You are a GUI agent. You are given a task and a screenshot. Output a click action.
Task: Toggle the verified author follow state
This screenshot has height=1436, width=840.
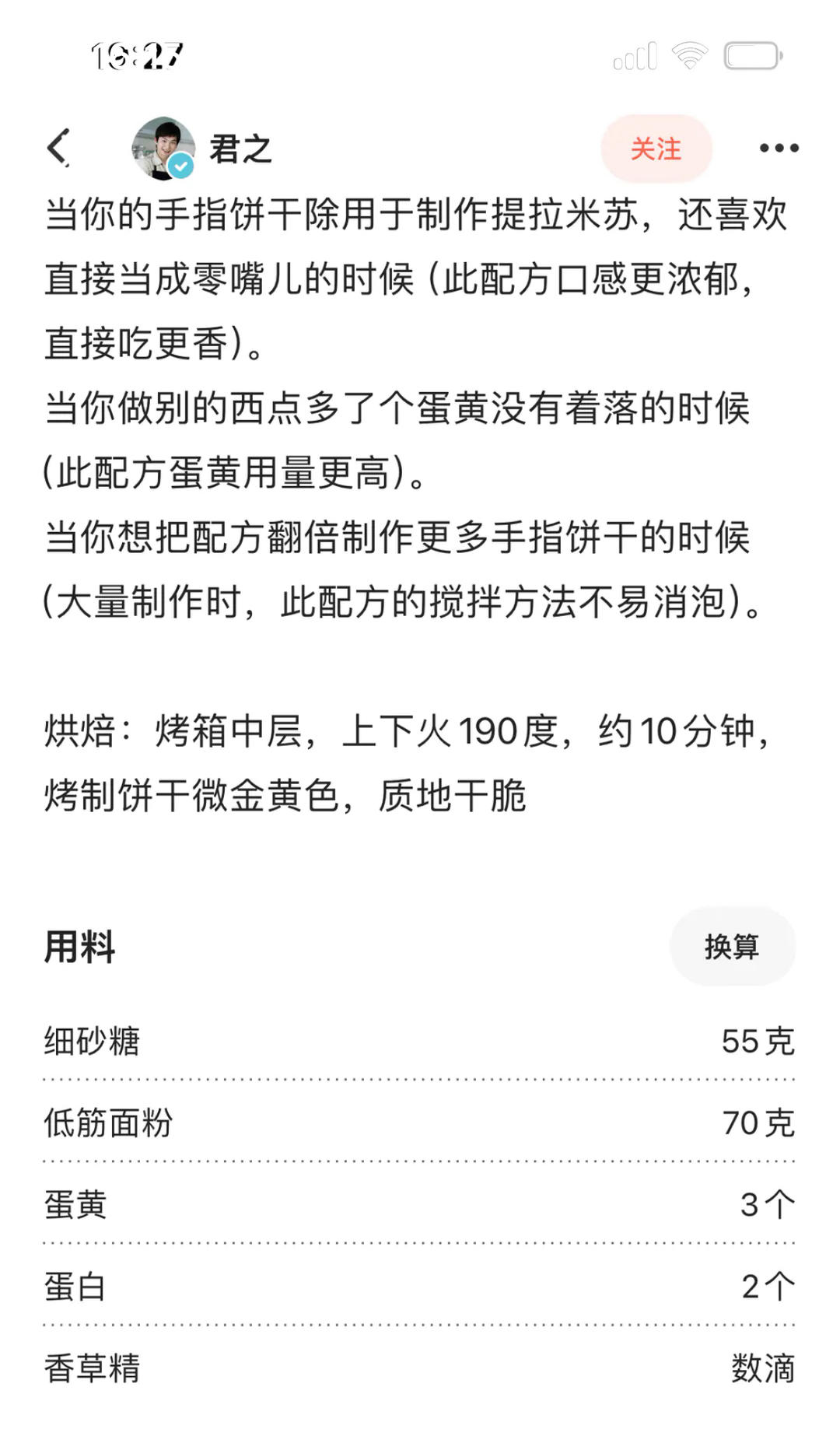click(656, 149)
